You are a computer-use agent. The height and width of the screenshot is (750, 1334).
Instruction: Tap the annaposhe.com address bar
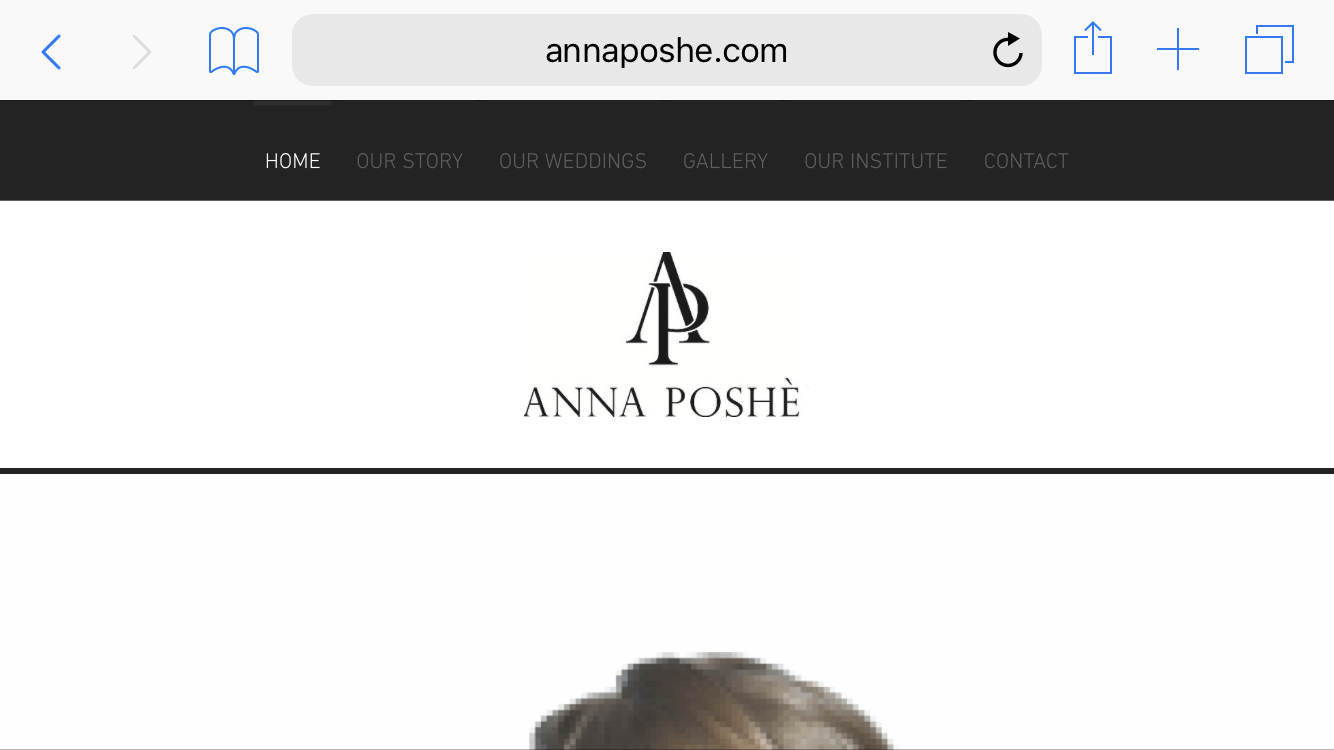click(x=665, y=51)
